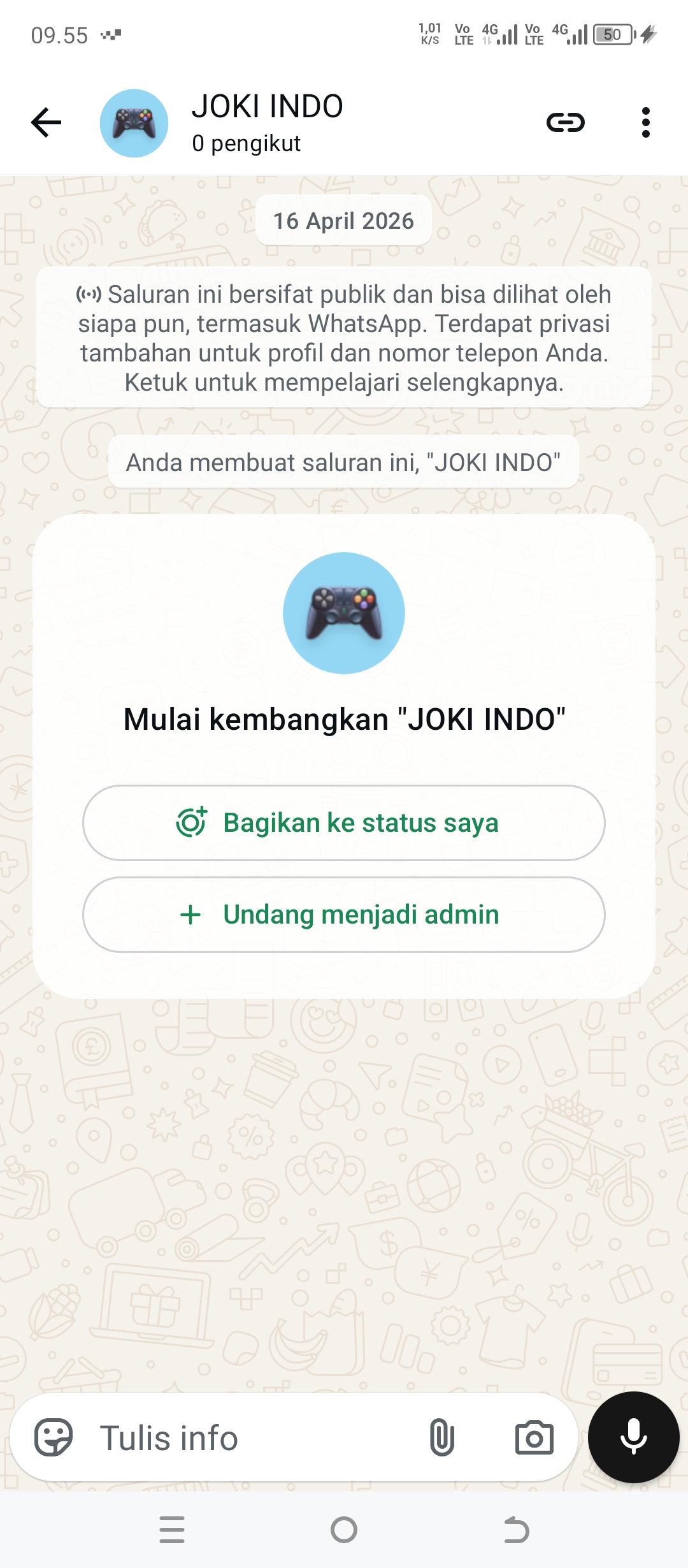
Task: Open JOKI INDO channel info header
Action: [268, 122]
